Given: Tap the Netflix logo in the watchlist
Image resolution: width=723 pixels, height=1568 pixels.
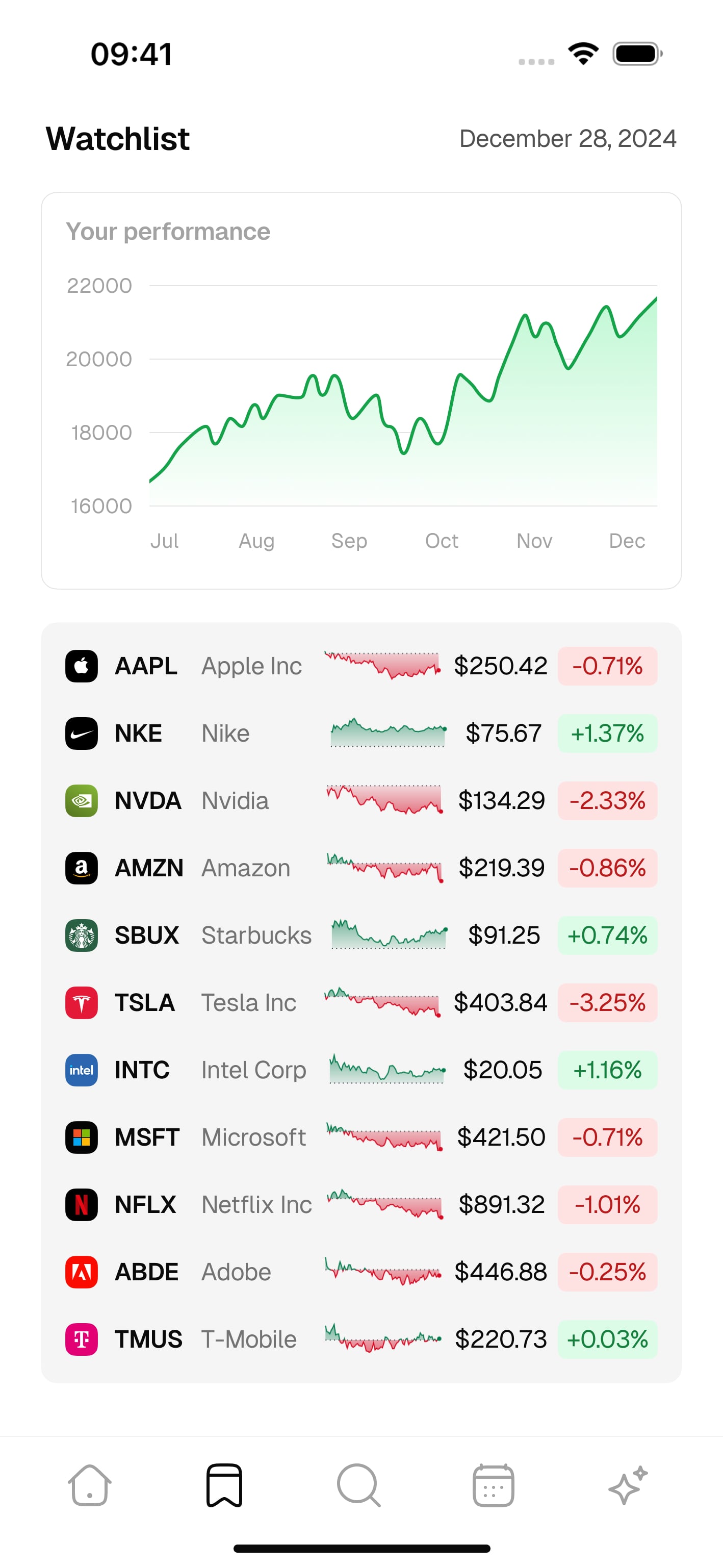Looking at the screenshot, I should [x=81, y=1205].
